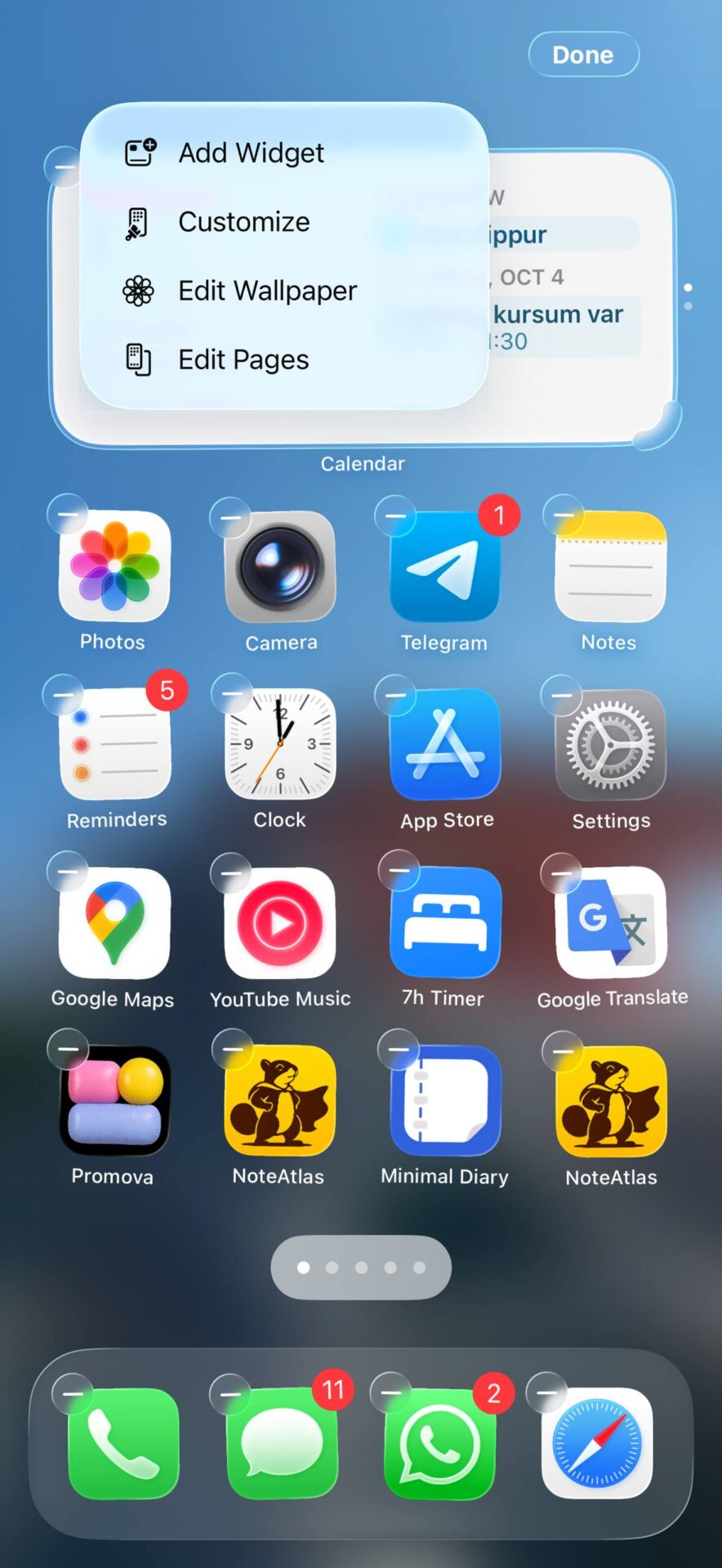Select Edit Pages option
Image resolution: width=722 pixels, height=1568 pixels.
(x=243, y=360)
